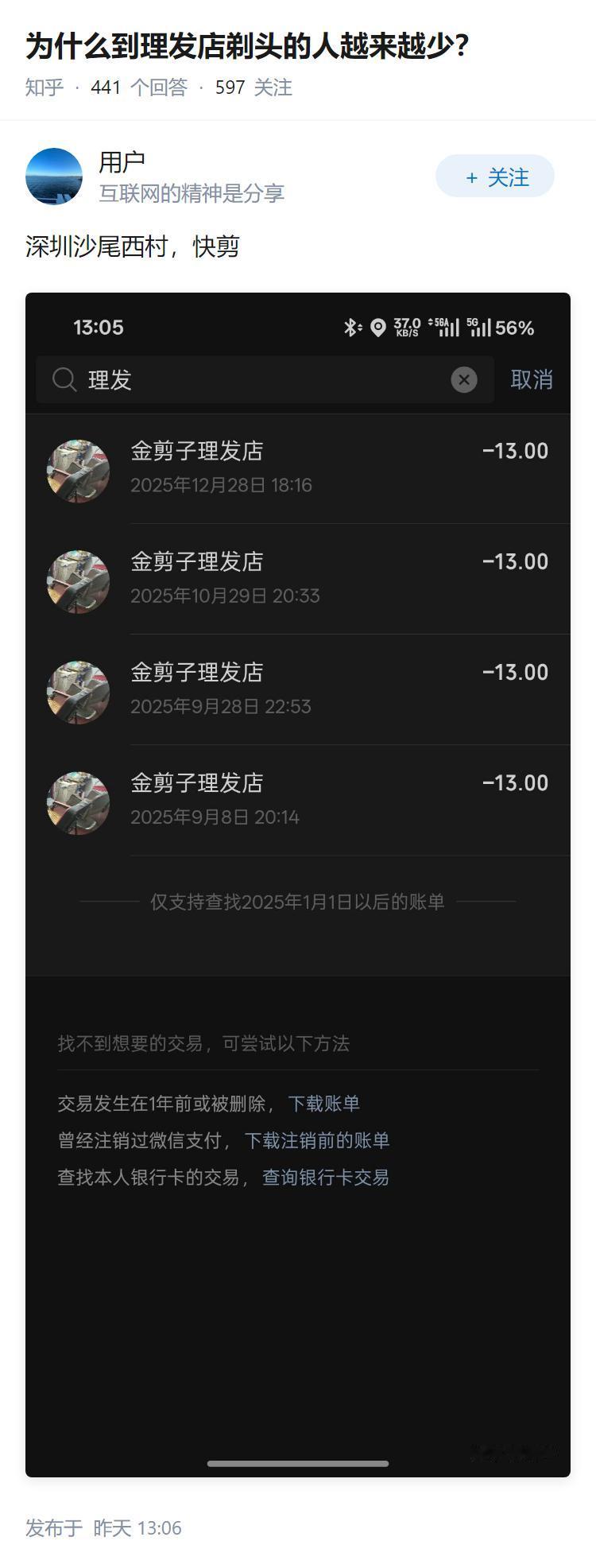Tap the 5GA dual-SIM signal icon
Viewport: 596px width, 1568px height.
tap(443, 327)
